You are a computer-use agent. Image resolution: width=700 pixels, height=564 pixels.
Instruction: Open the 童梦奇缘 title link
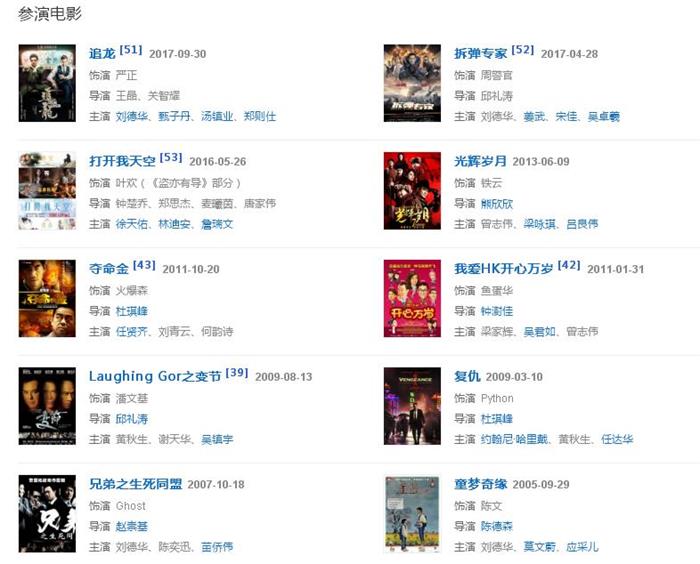click(x=481, y=485)
